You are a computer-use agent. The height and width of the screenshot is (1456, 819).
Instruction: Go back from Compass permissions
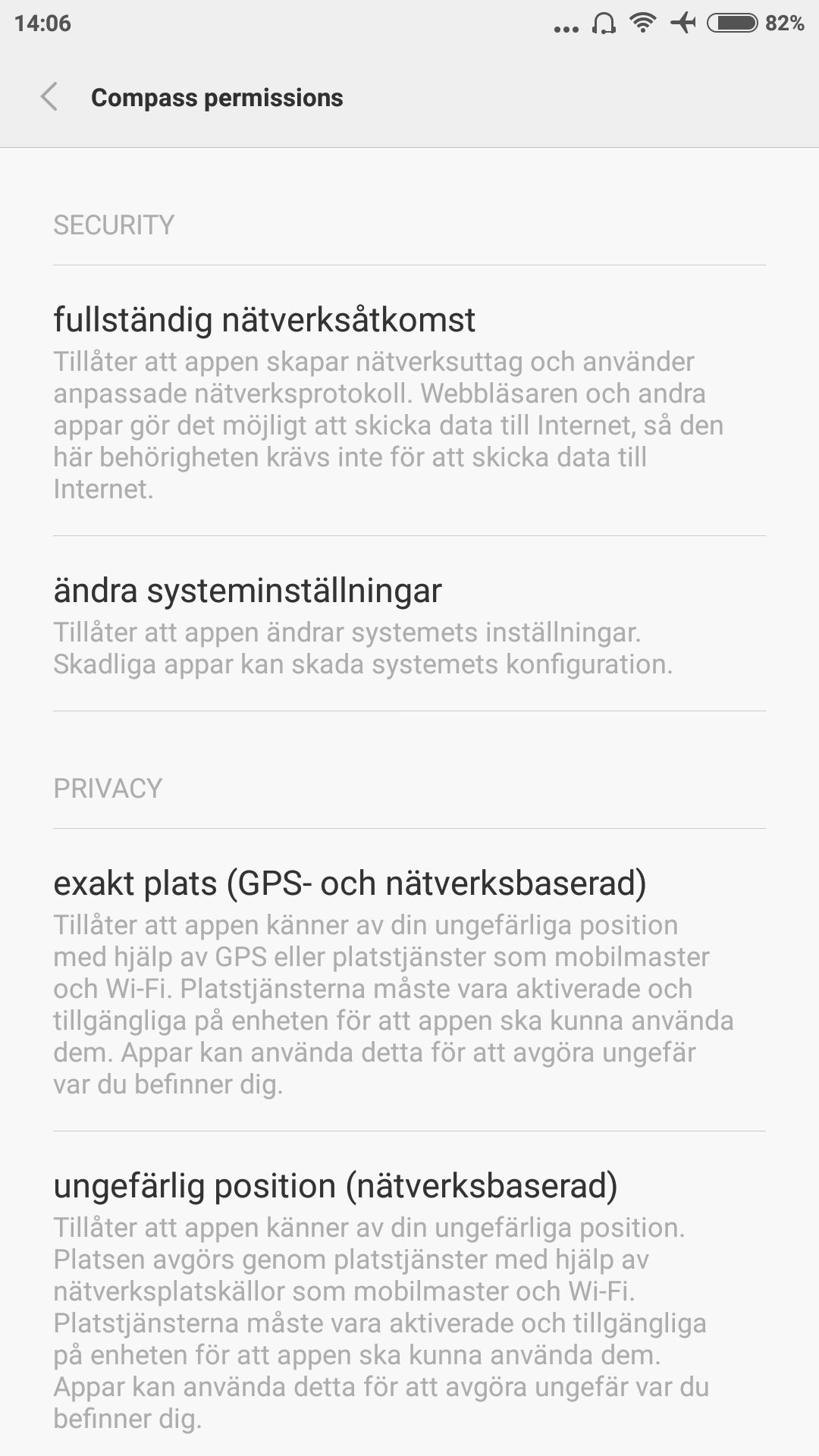(x=49, y=98)
